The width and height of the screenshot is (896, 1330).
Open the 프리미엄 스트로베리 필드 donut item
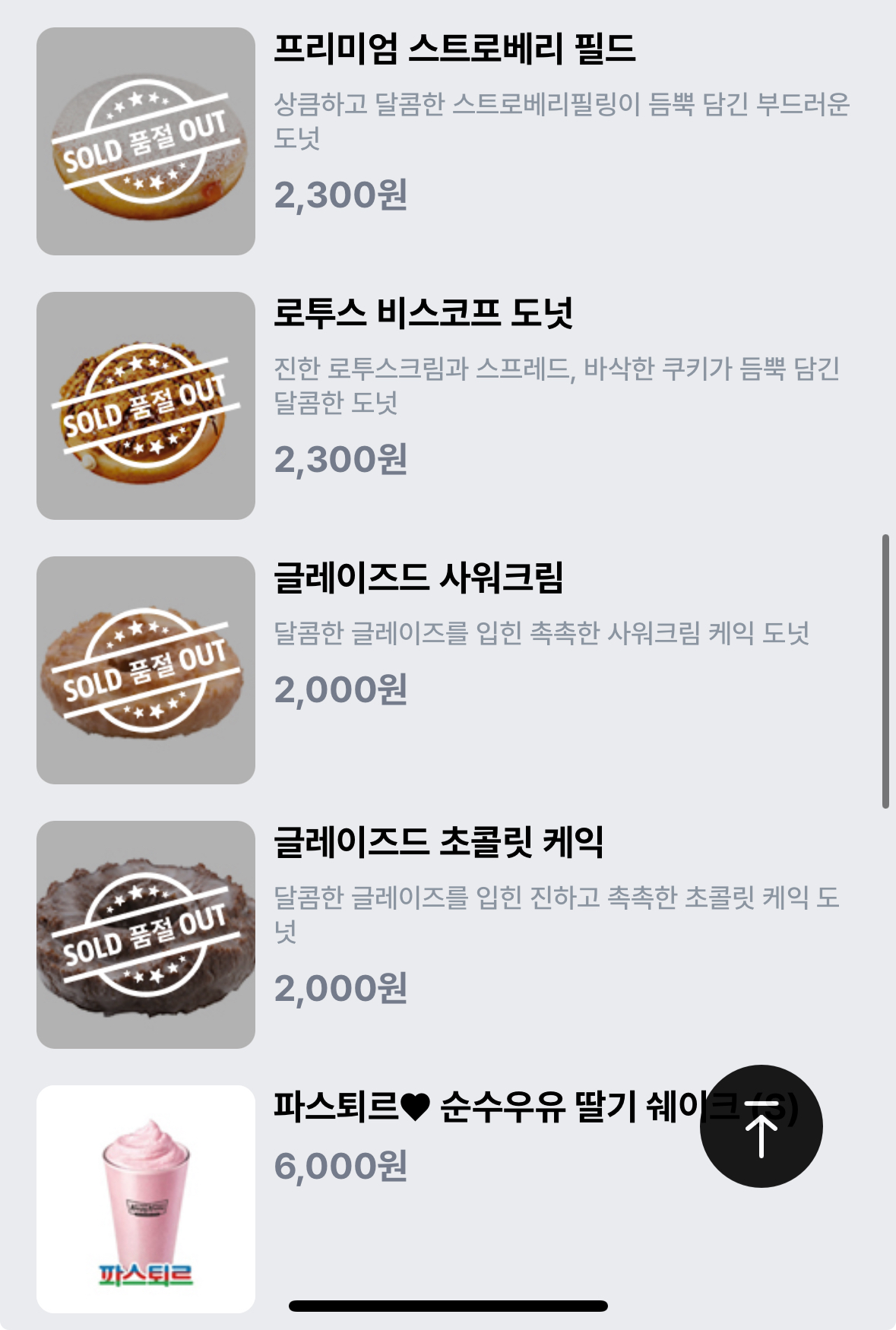[454, 50]
